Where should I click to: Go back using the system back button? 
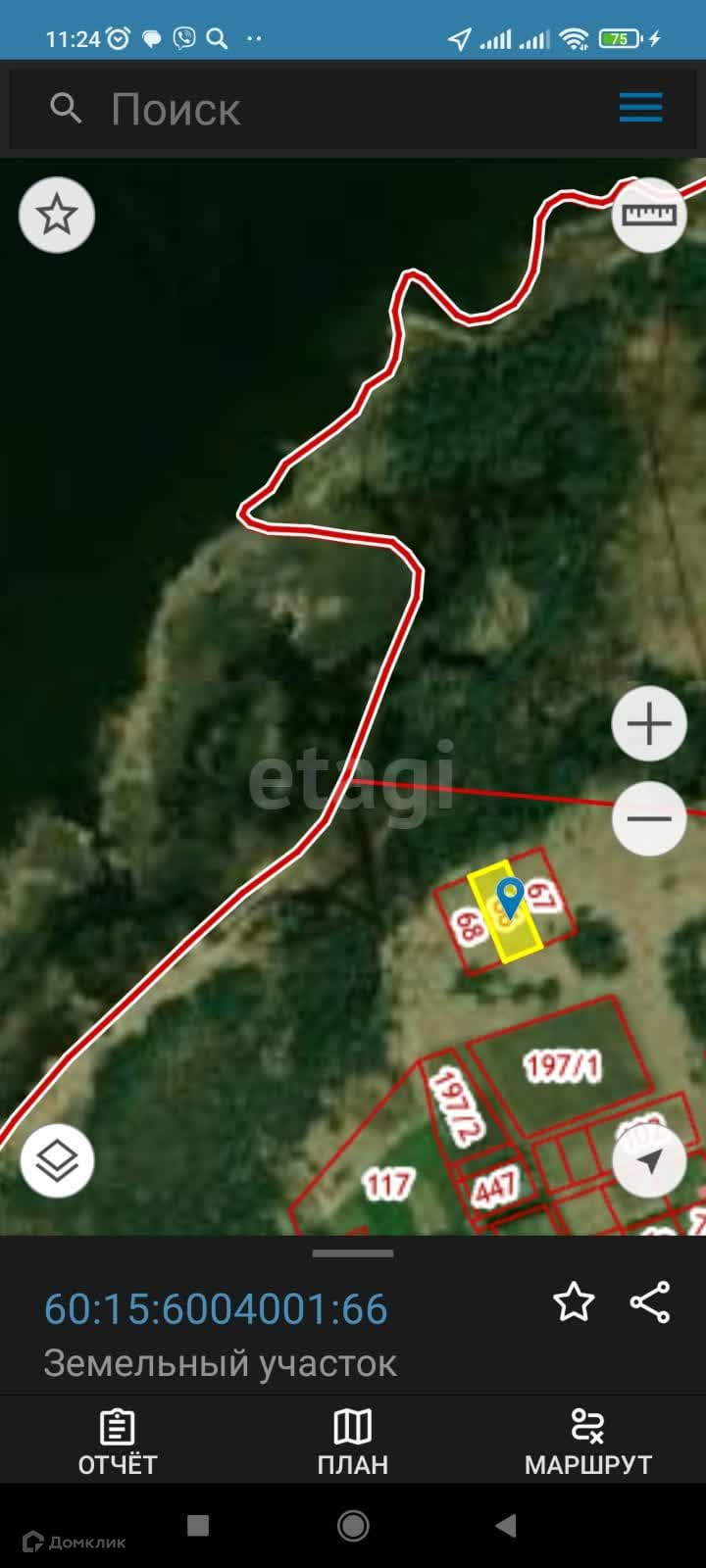coord(506,1525)
